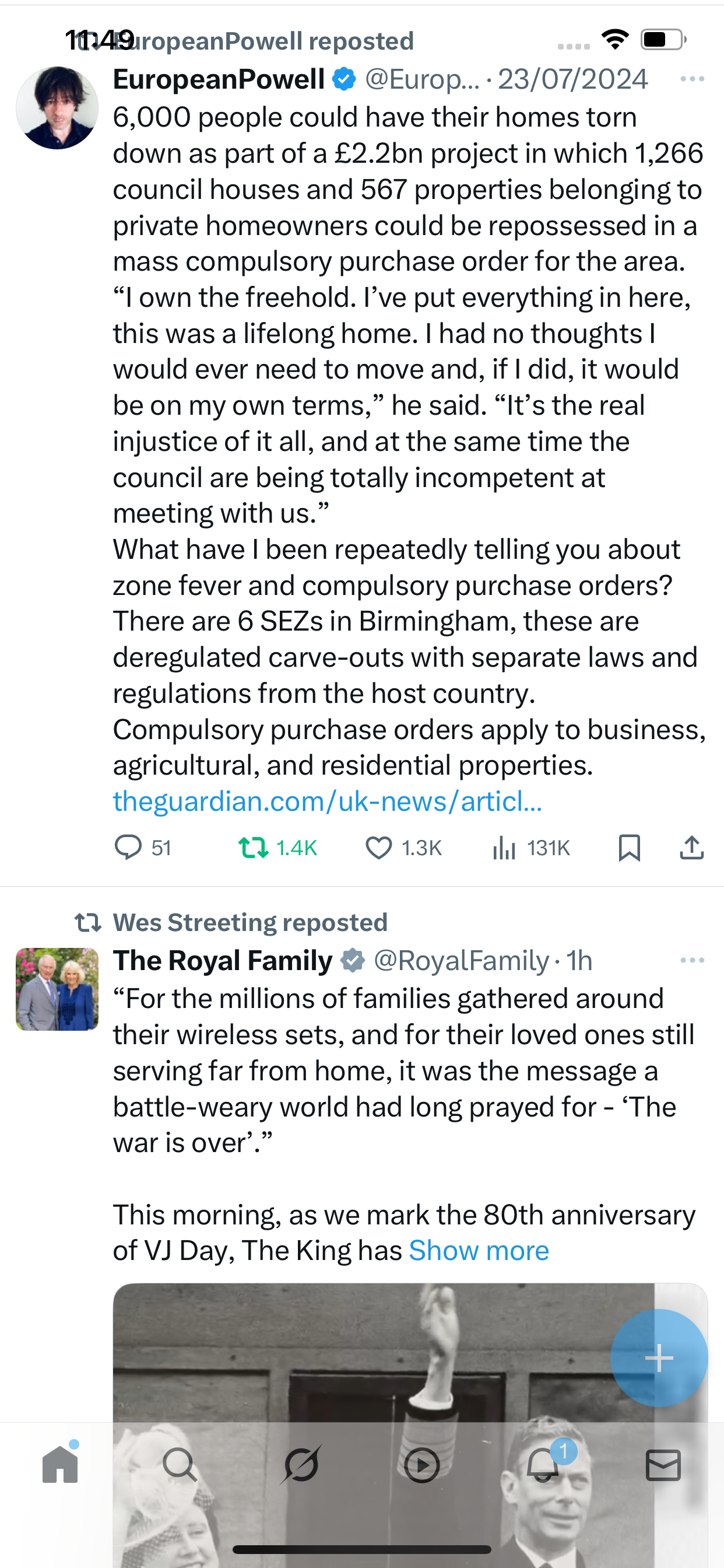The height and width of the screenshot is (1568, 724).
Task: Open the Messages envelope tab
Action: coord(663,1465)
